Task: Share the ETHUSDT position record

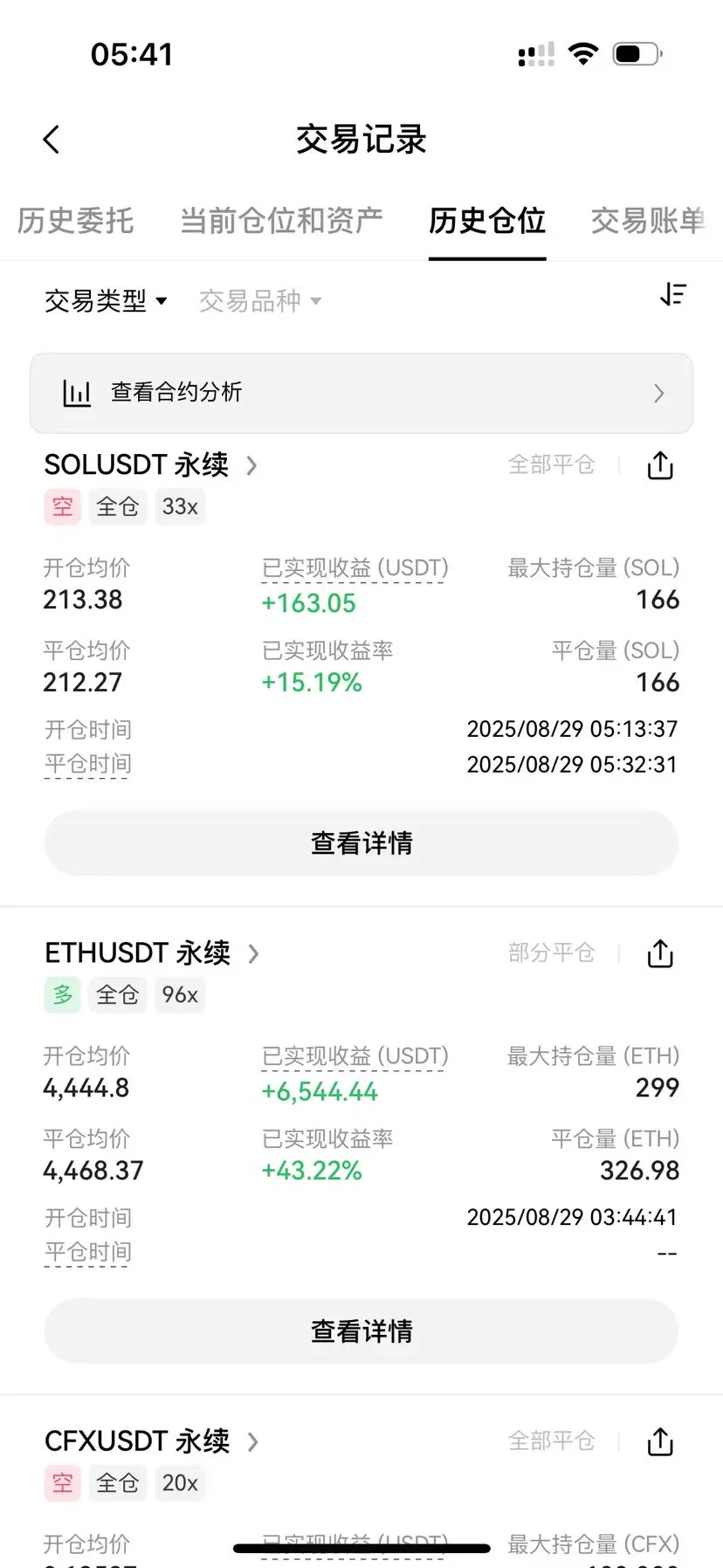Action: pos(660,953)
